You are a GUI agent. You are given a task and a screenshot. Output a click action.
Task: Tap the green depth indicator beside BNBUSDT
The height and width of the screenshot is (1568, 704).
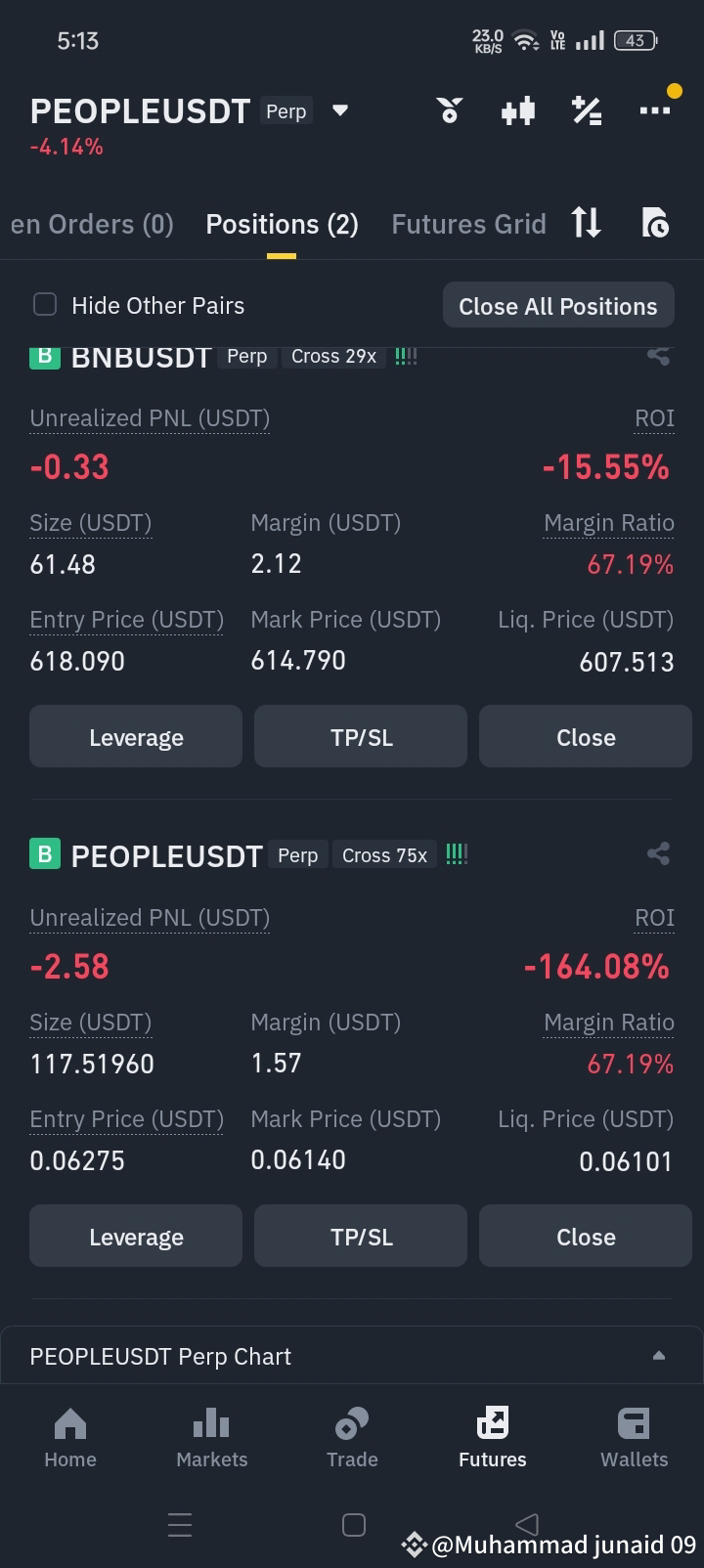[405, 356]
